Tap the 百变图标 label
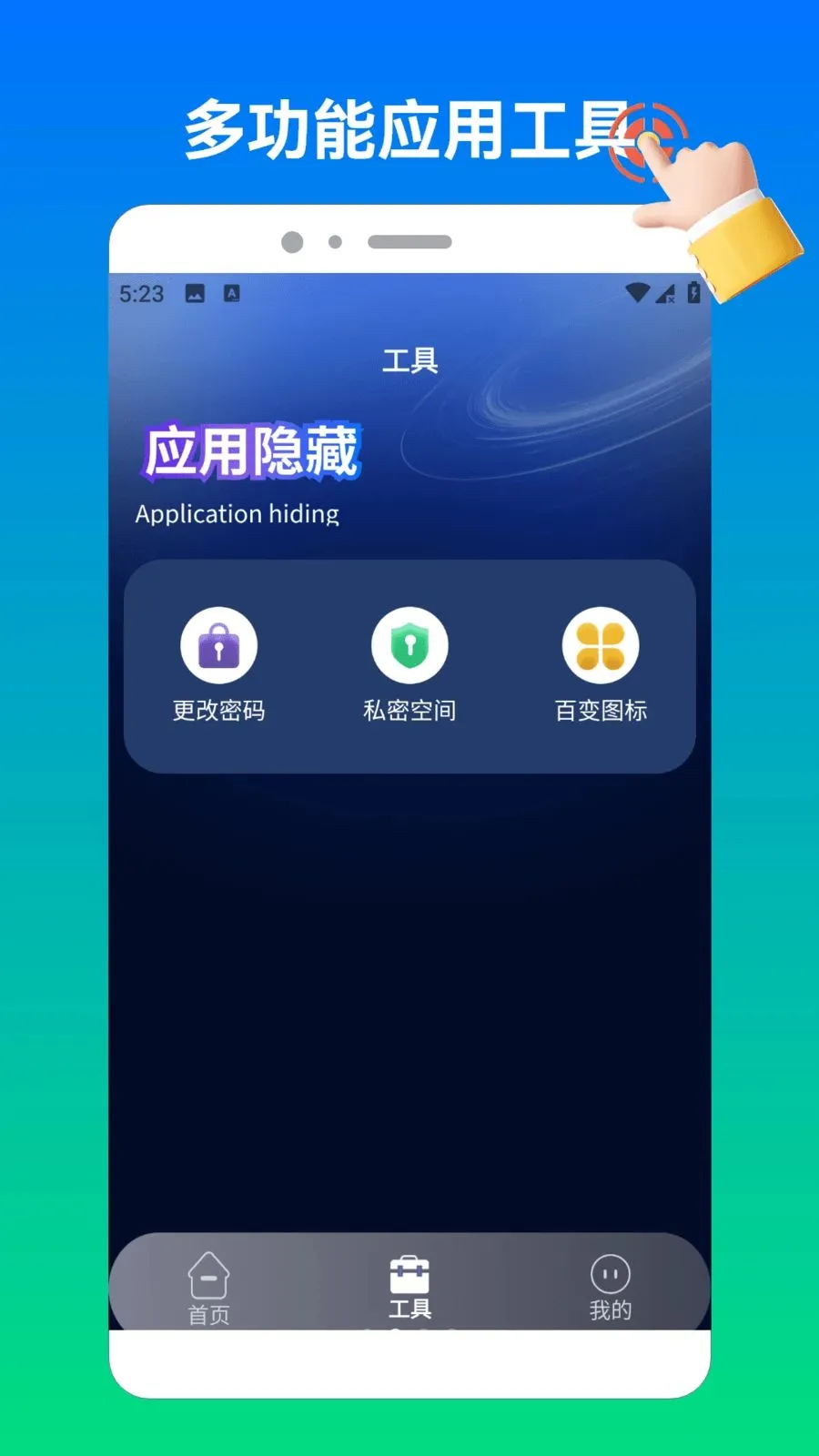The width and height of the screenshot is (819, 1456). 601,710
